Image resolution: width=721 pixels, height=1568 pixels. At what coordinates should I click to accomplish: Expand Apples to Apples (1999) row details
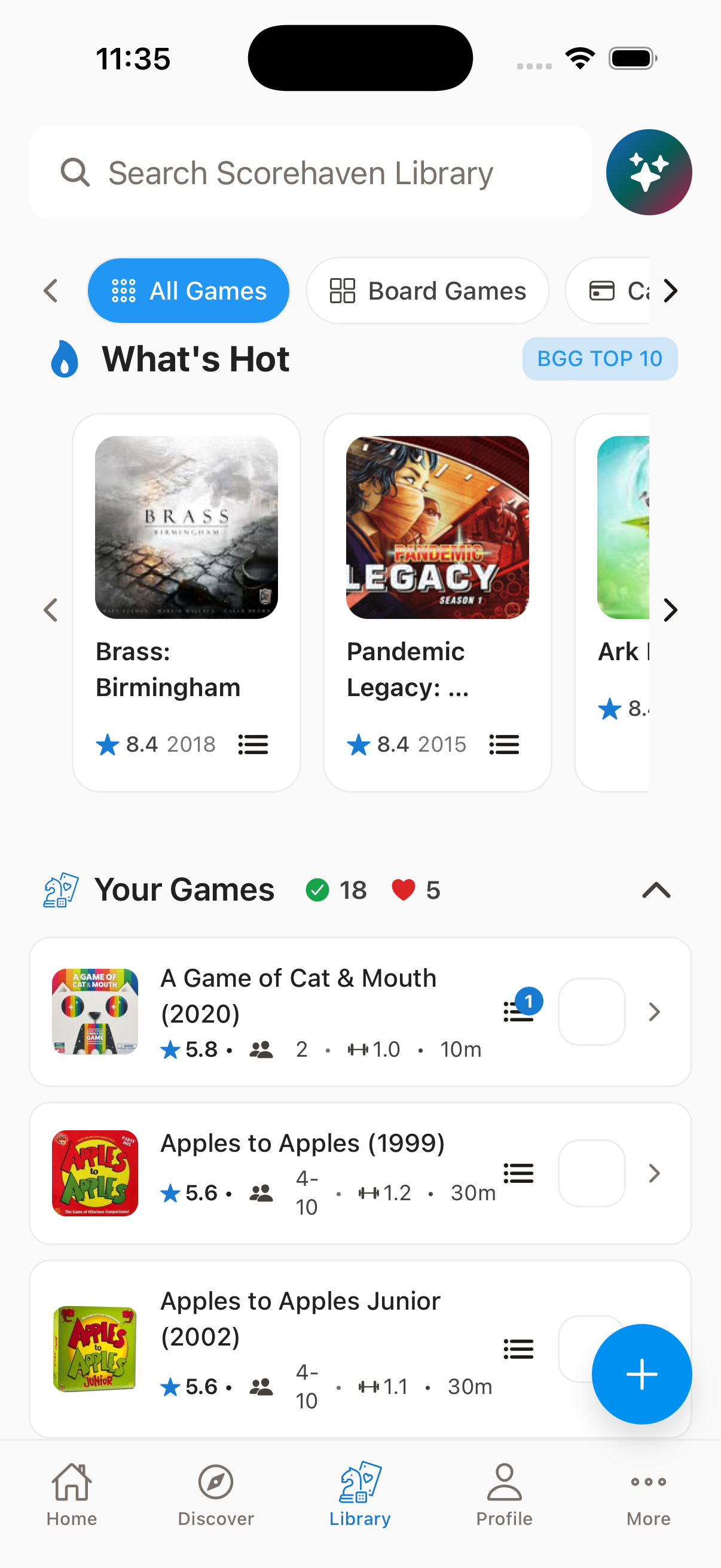pos(655,1173)
